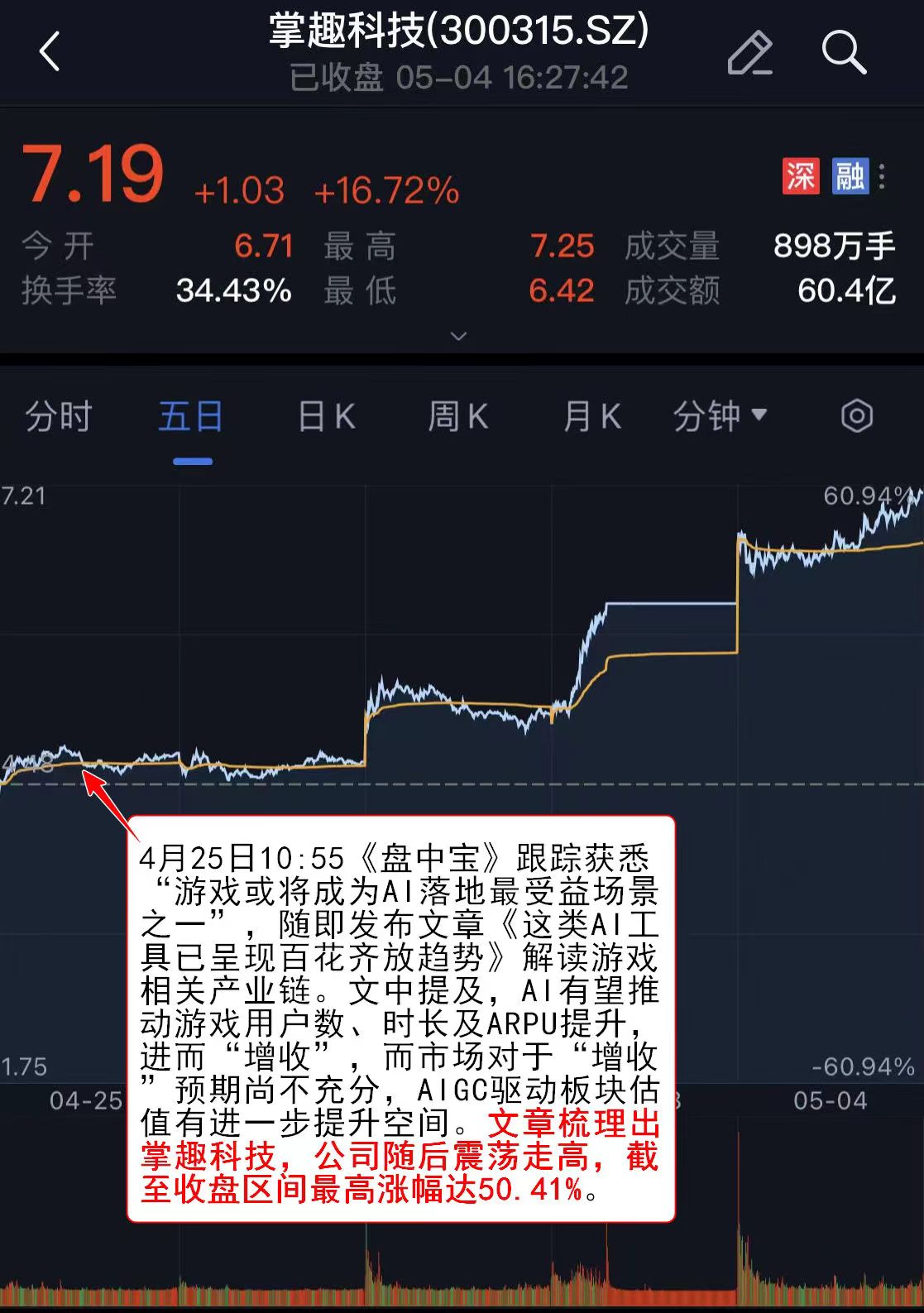Go back from the 掌趣科技 stock page
924x1313 pixels.
tap(50, 52)
